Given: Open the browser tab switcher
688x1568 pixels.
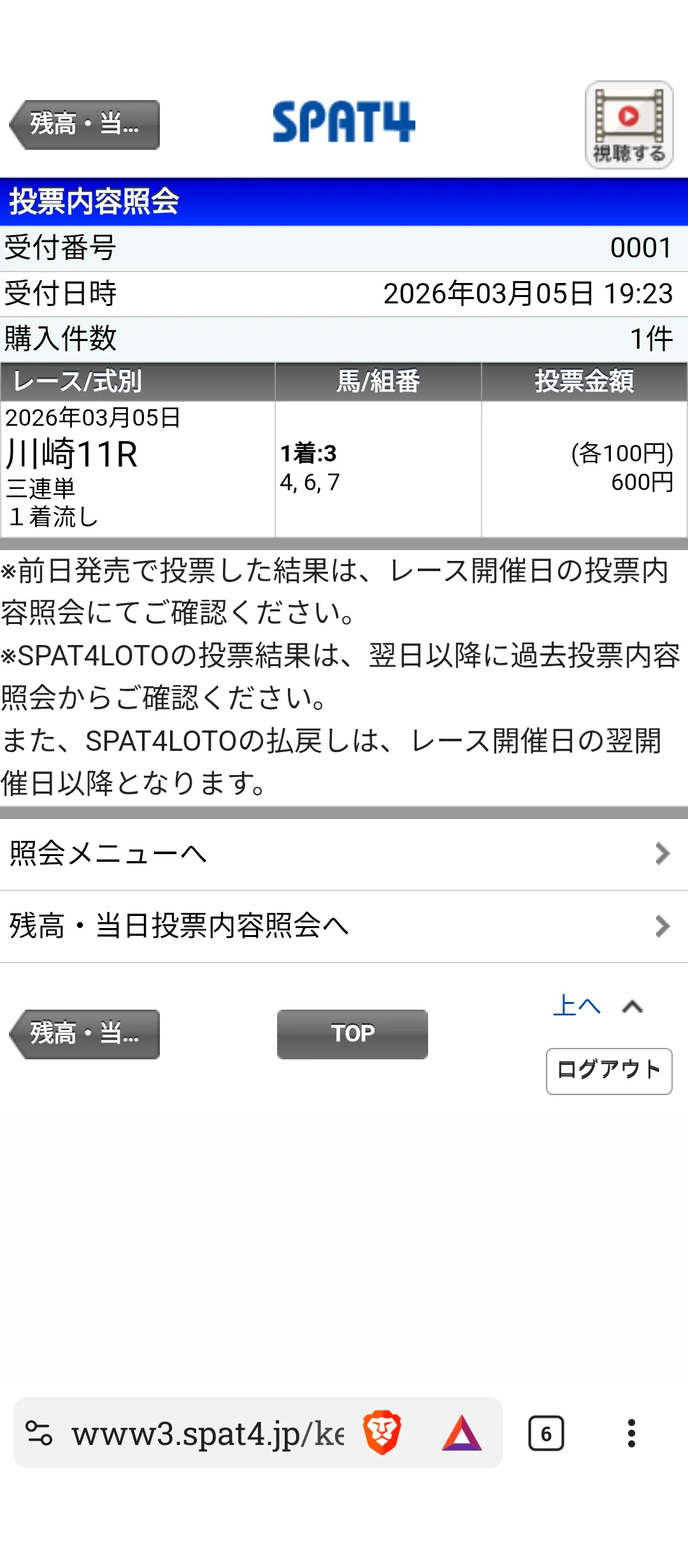Looking at the screenshot, I should [x=546, y=1434].
